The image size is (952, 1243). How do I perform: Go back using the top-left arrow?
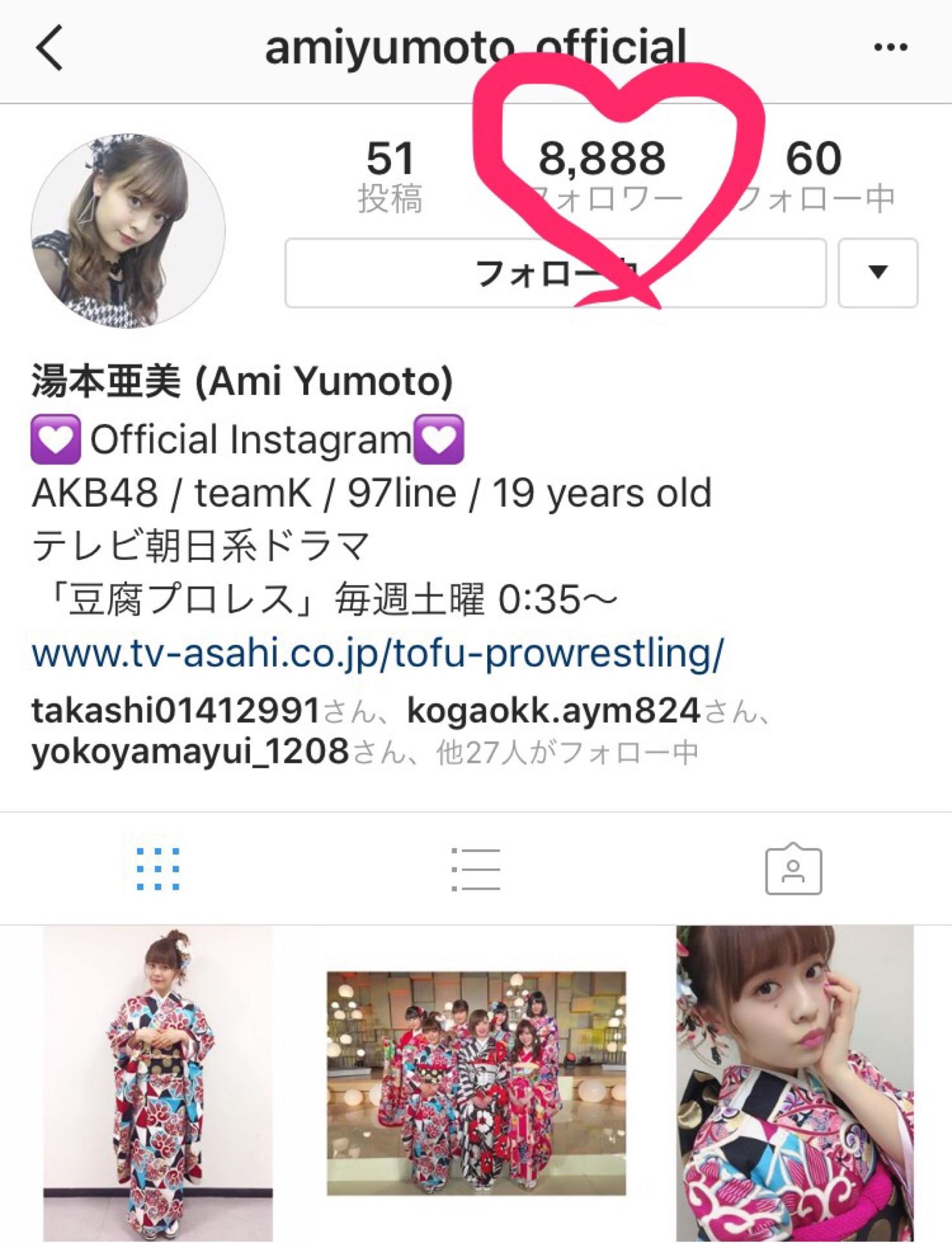[50, 47]
